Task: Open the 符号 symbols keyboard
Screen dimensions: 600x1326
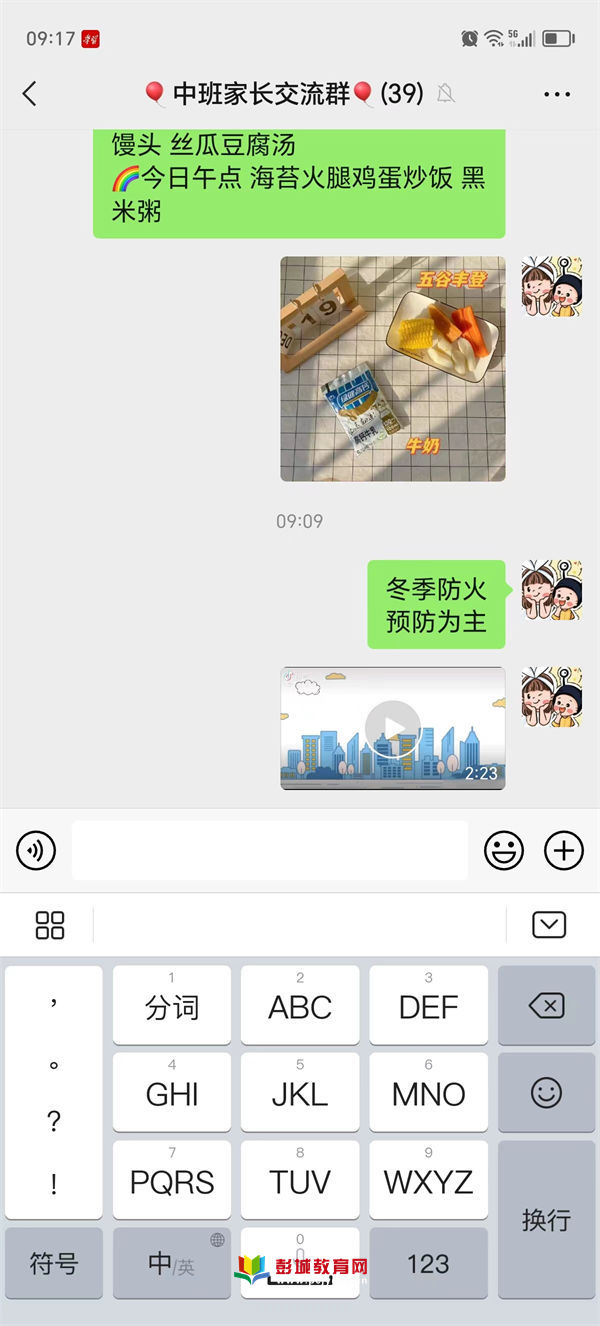Action: 54,1263
